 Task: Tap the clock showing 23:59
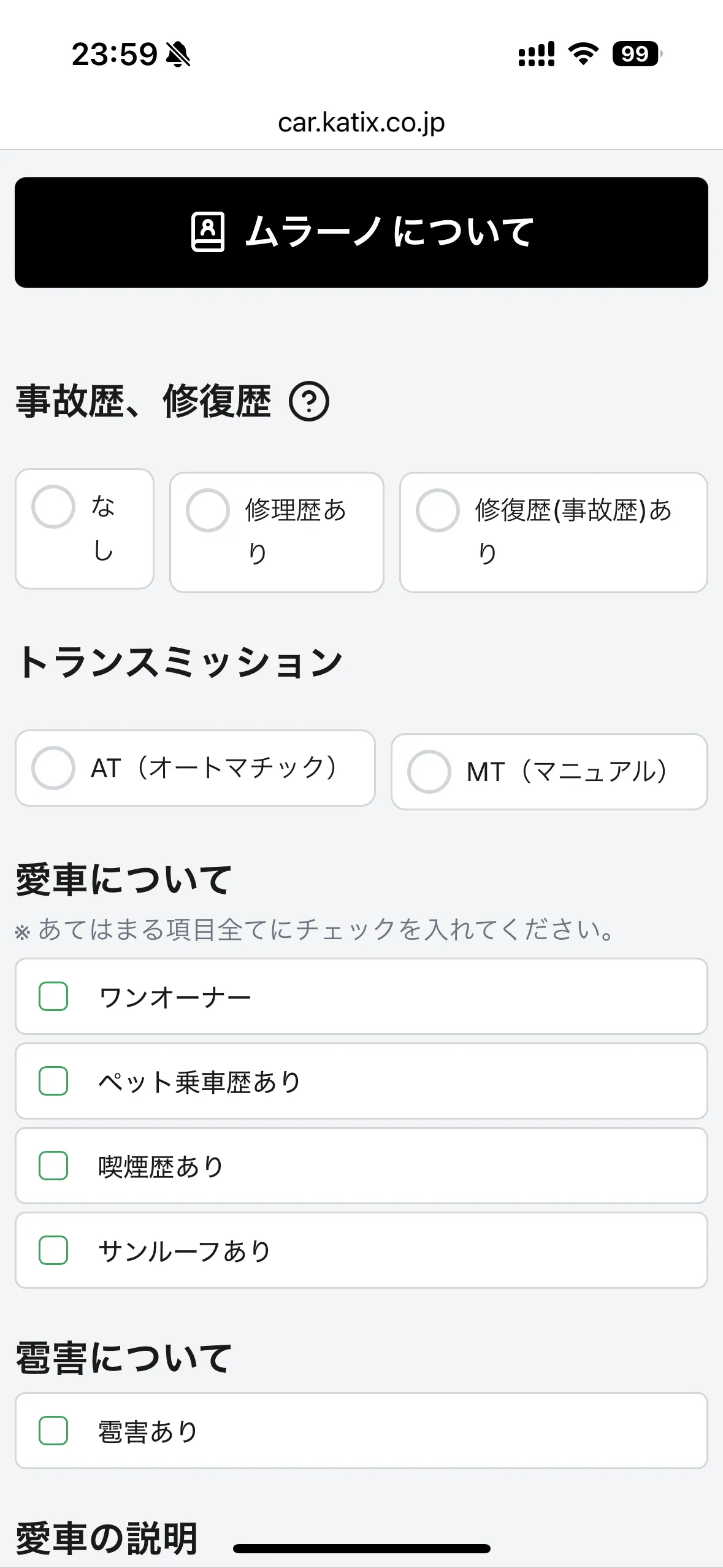point(115,55)
